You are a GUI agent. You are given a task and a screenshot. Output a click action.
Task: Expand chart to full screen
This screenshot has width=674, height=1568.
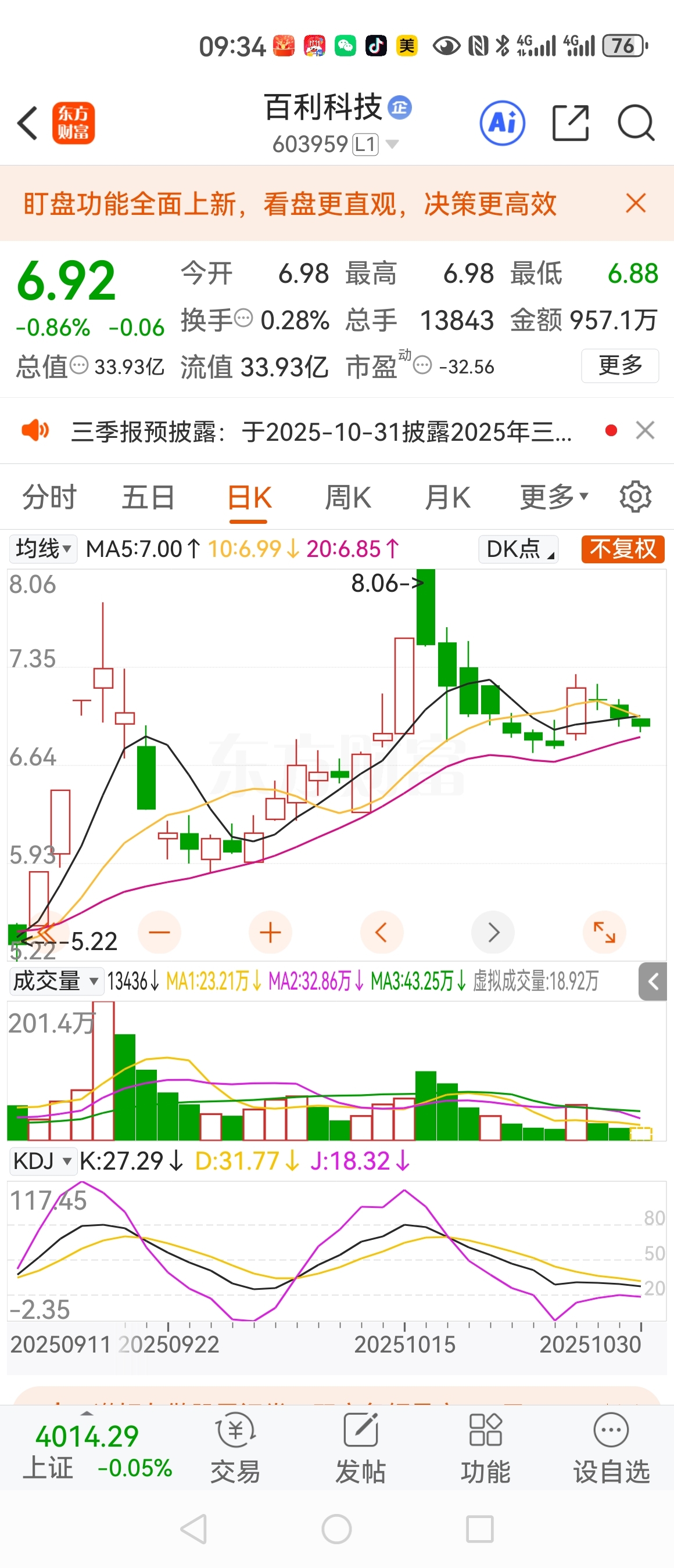(x=604, y=933)
